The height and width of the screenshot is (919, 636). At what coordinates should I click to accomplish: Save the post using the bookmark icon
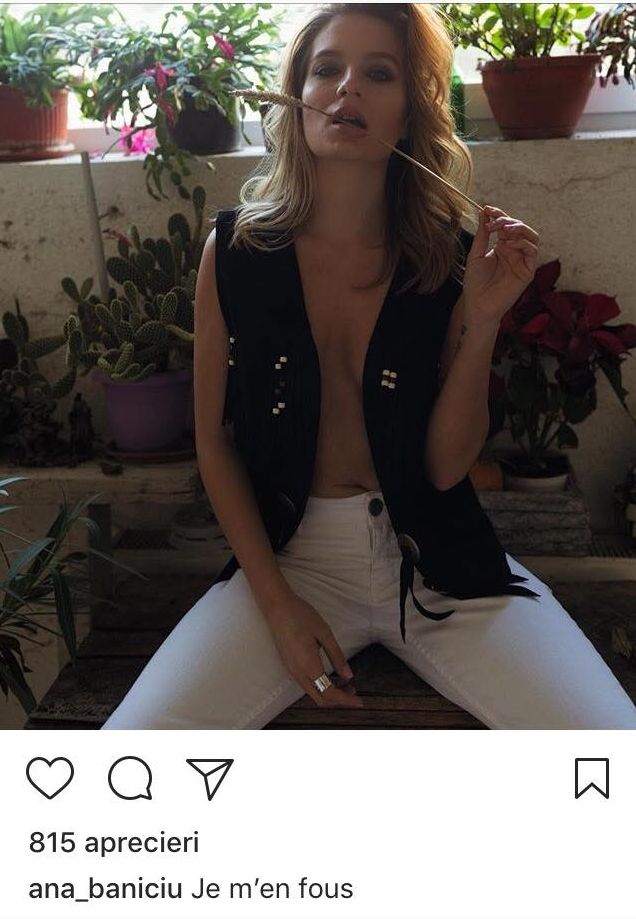tap(591, 778)
